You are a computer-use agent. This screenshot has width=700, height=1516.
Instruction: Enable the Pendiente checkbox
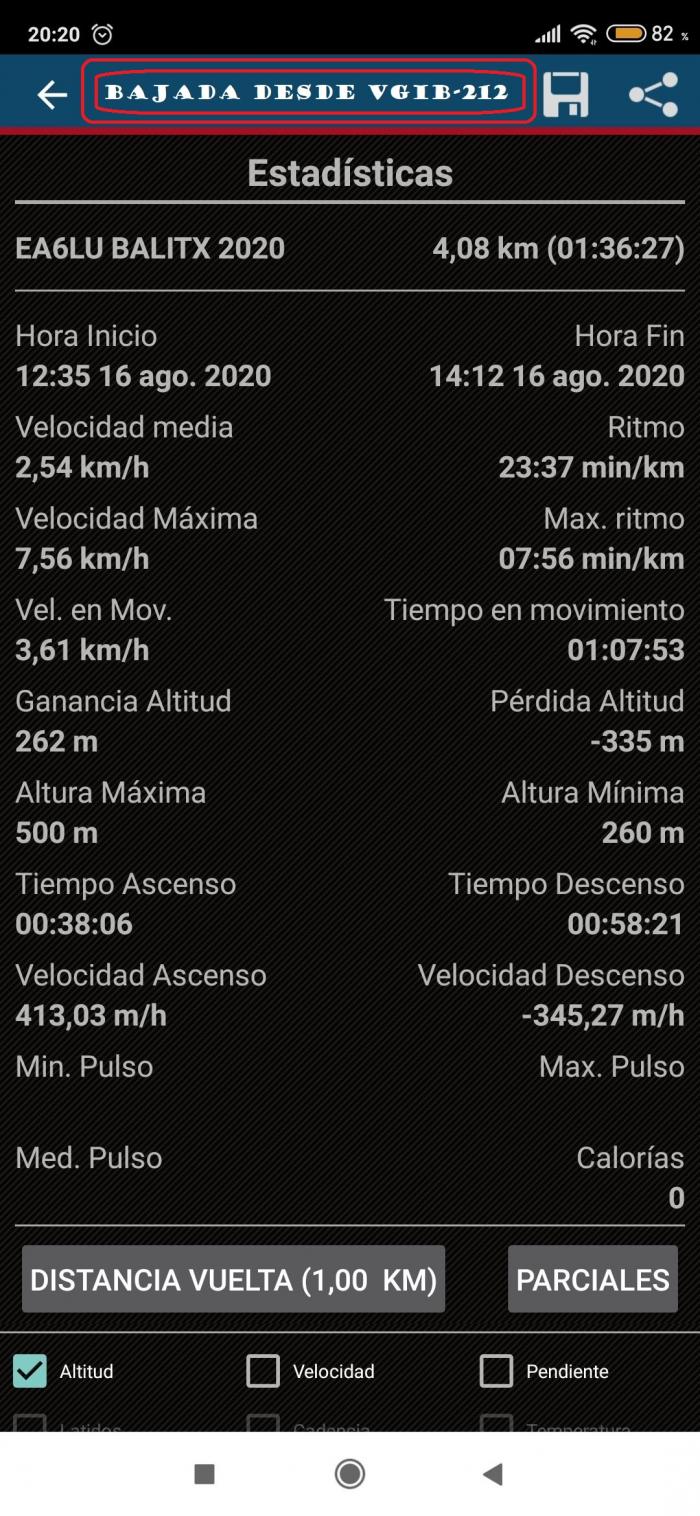coord(496,1371)
